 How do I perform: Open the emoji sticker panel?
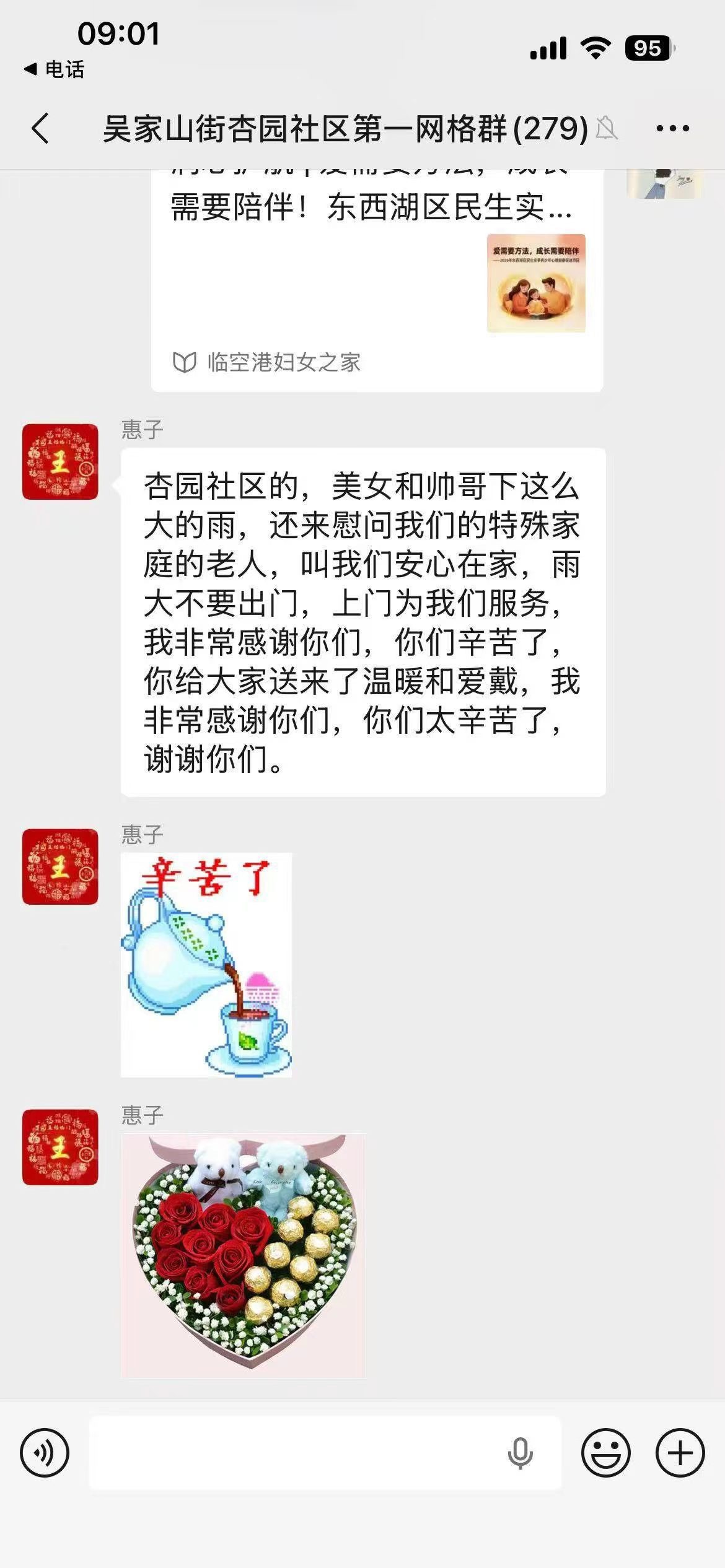pyautogui.click(x=605, y=1452)
